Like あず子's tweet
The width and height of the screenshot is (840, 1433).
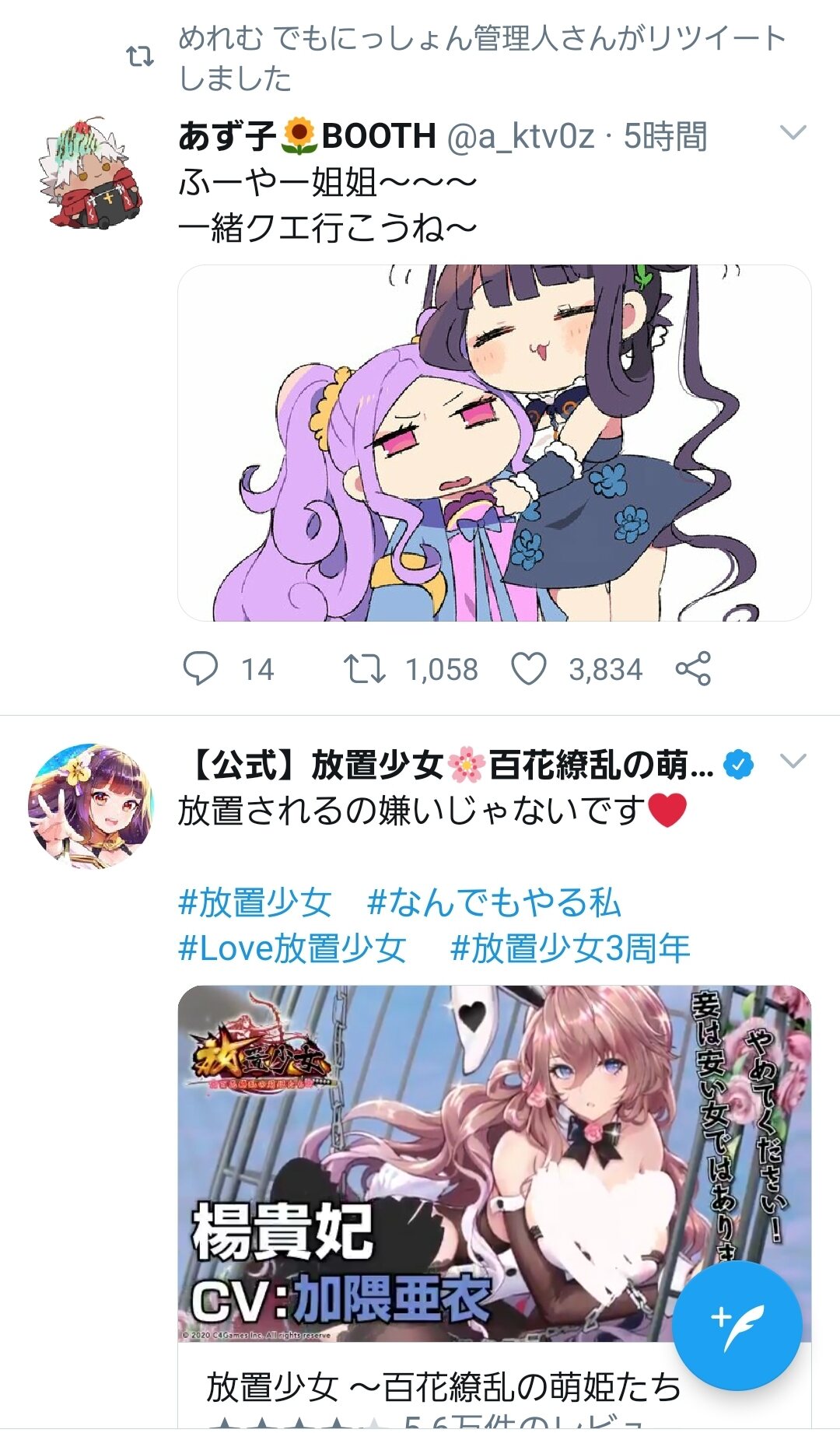click(x=529, y=669)
